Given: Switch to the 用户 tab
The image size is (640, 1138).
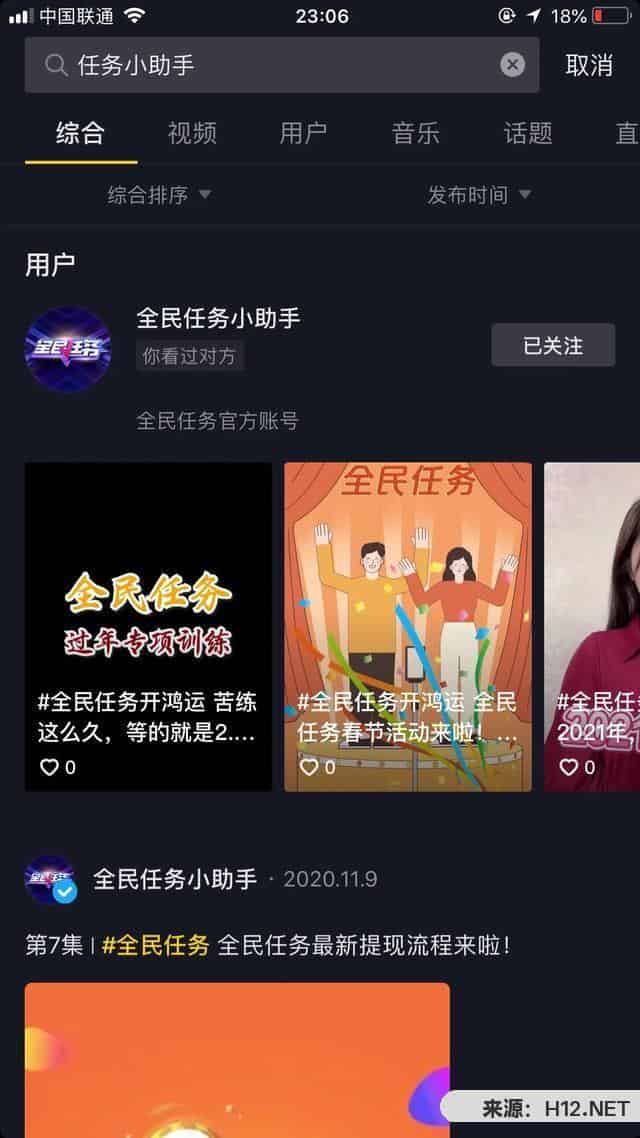Looking at the screenshot, I should [x=303, y=133].
